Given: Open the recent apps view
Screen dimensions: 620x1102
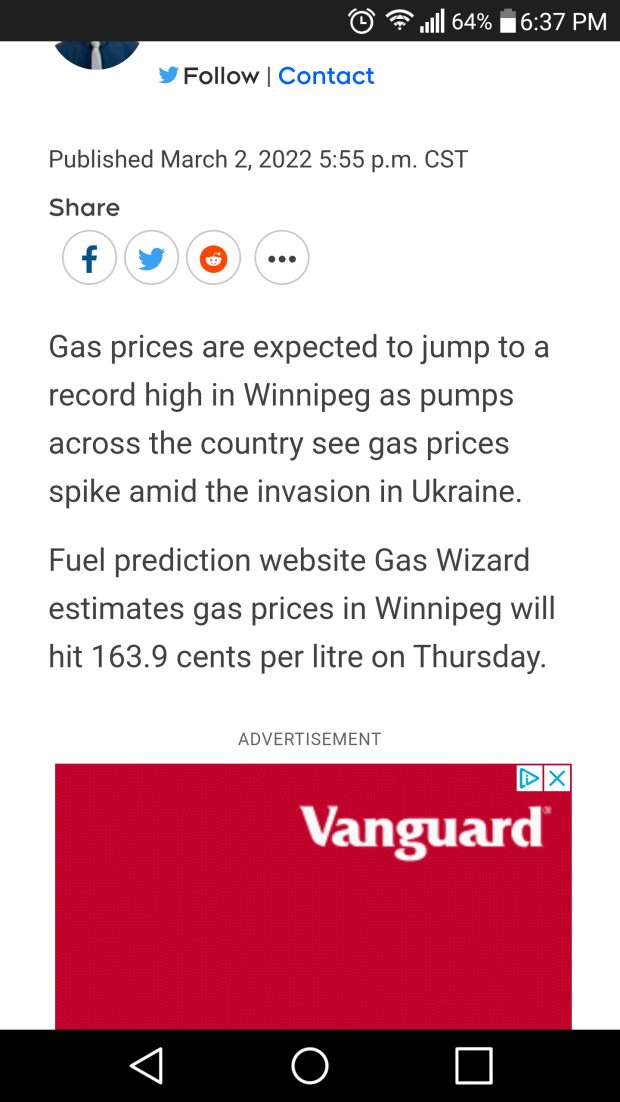Looking at the screenshot, I should [x=473, y=1066].
